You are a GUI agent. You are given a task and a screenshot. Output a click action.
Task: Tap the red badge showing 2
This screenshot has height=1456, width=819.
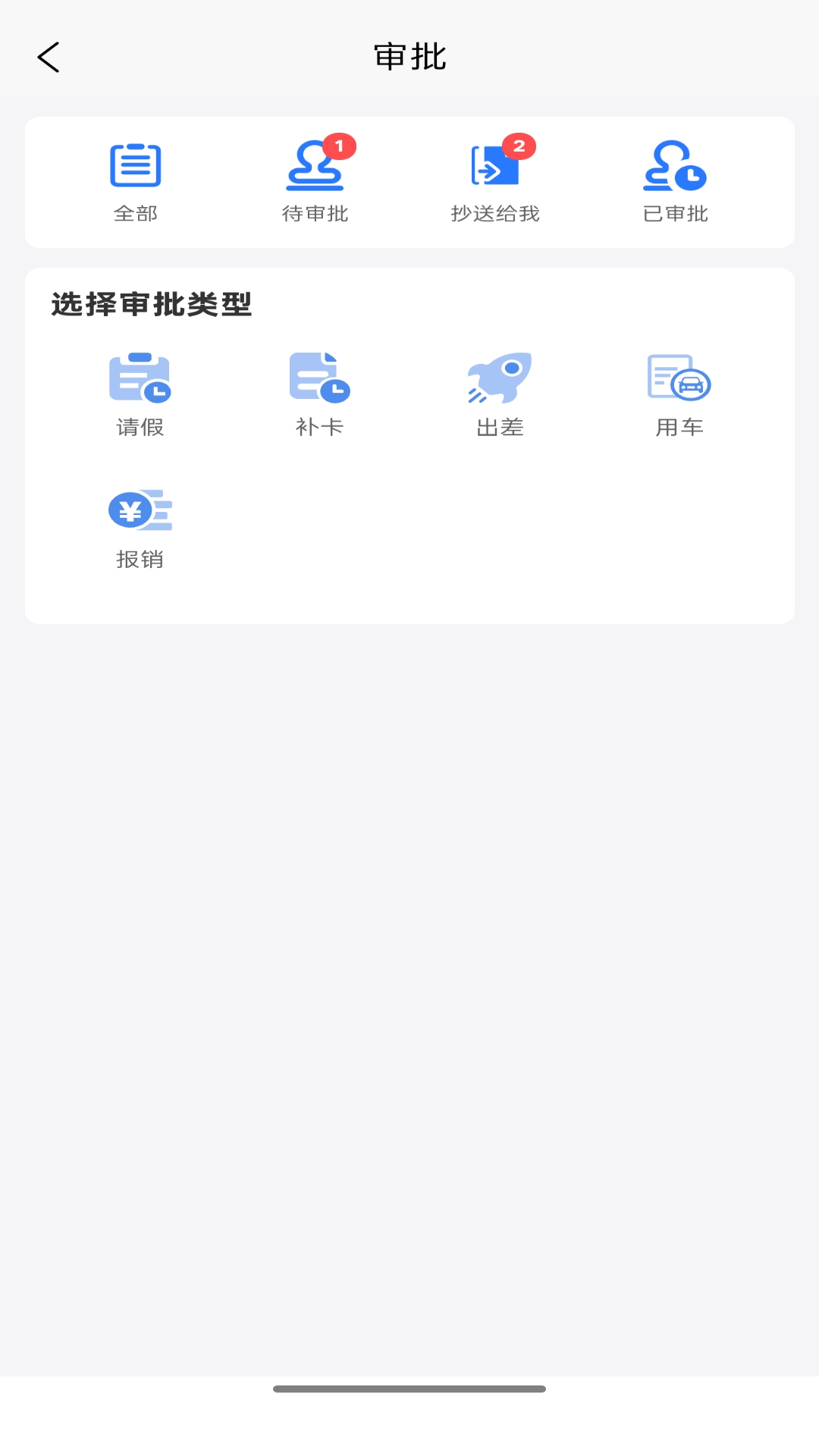point(520,146)
